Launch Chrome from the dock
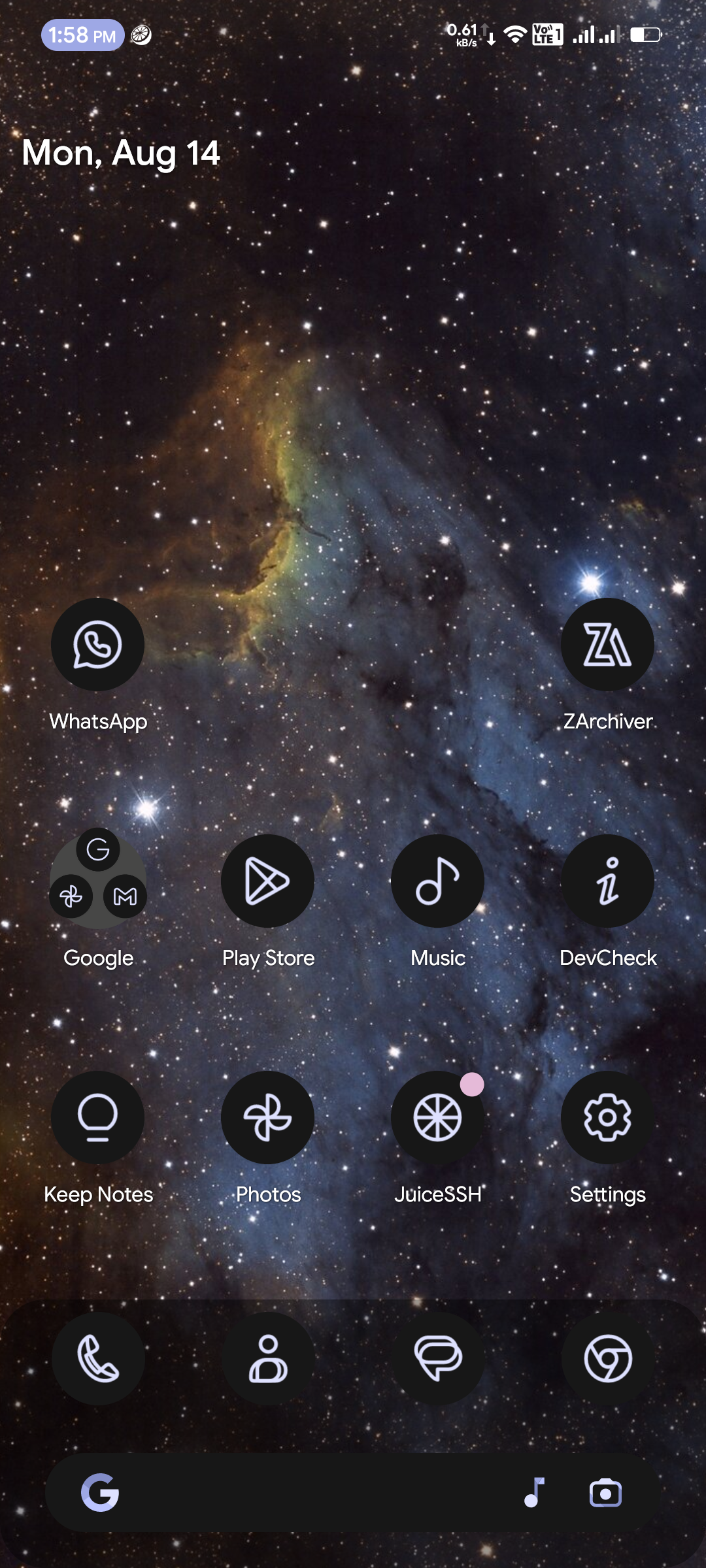The height and width of the screenshot is (1568, 706). click(x=607, y=1359)
